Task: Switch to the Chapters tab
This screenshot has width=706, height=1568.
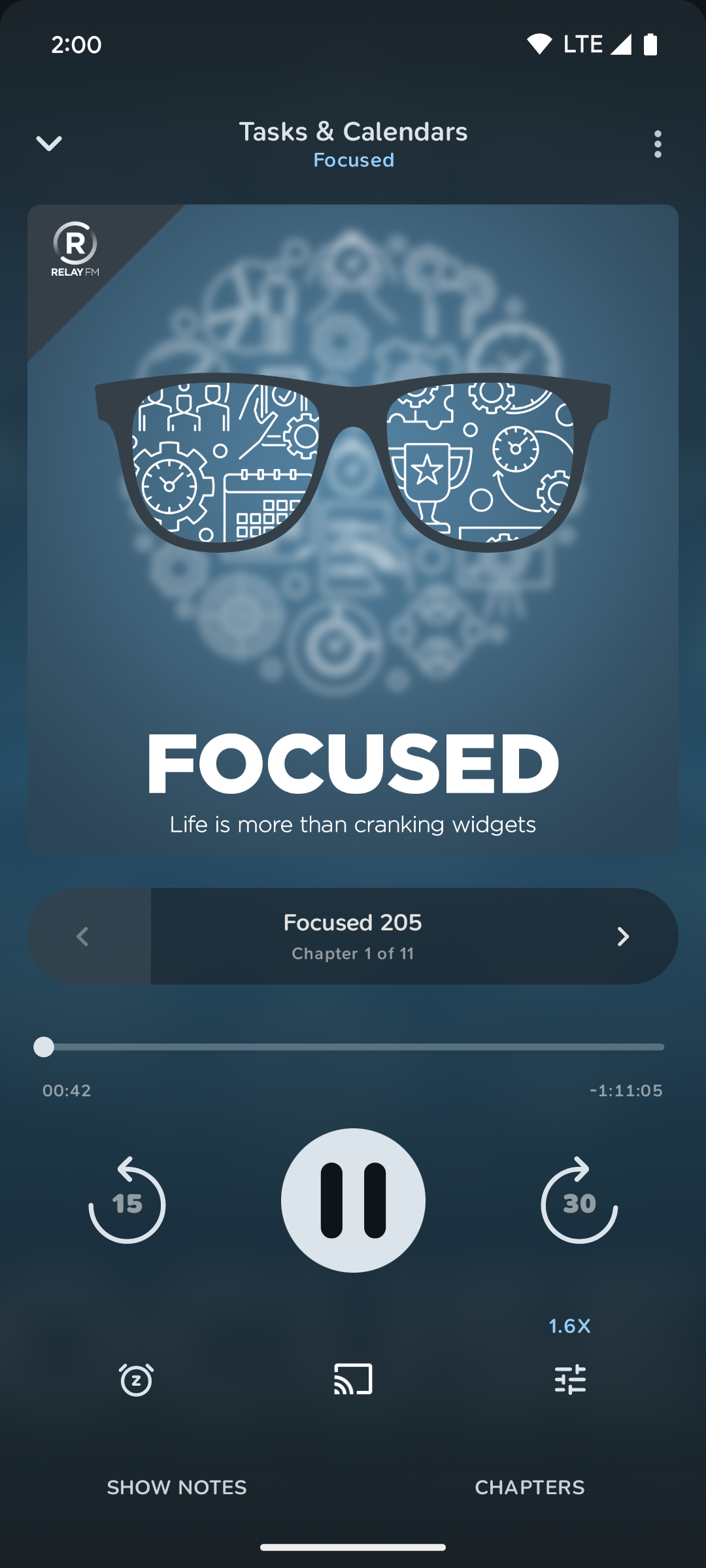Action: point(529,1488)
